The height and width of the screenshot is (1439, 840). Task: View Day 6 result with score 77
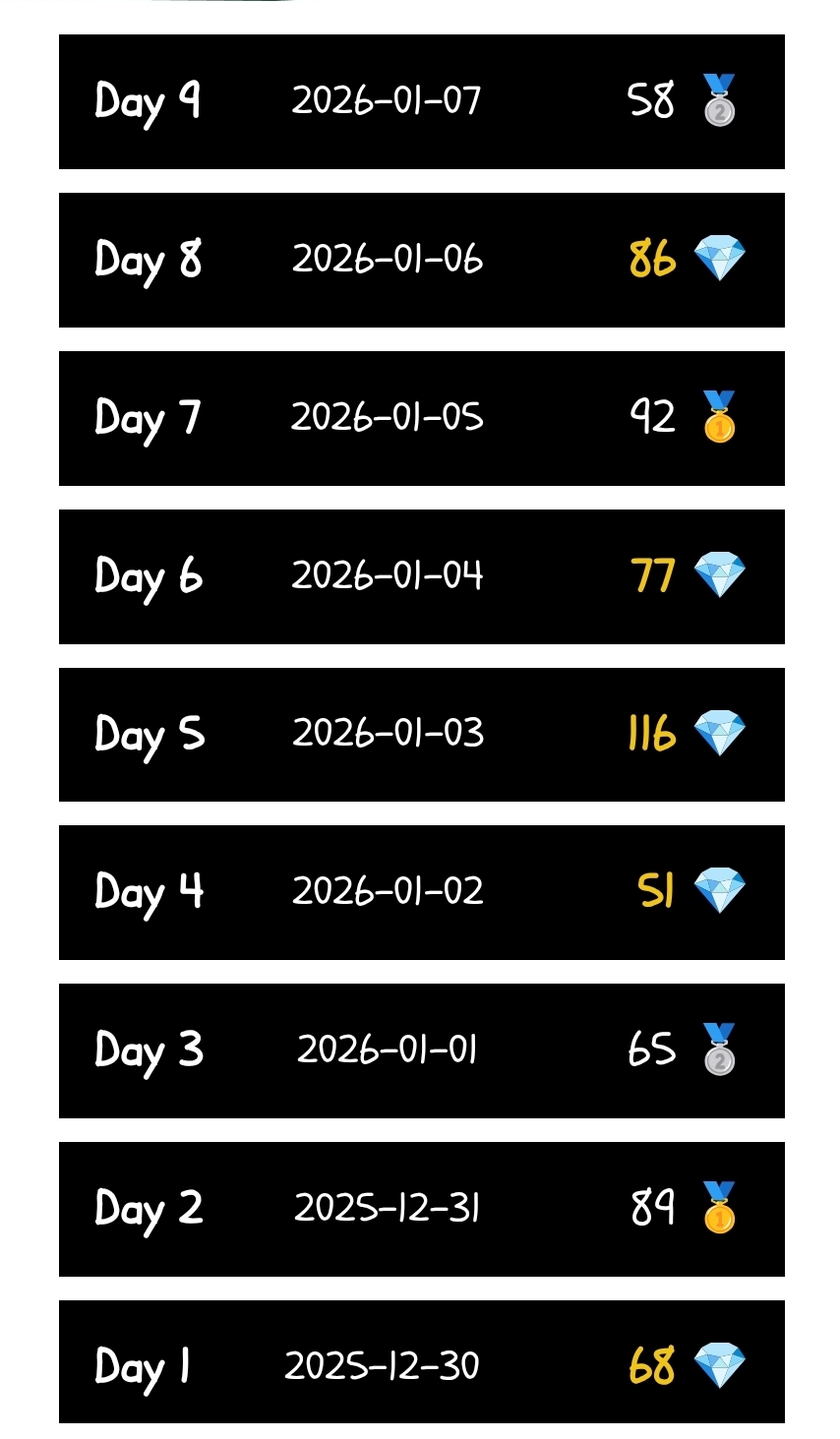pyautogui.click(x=421, y=576)
